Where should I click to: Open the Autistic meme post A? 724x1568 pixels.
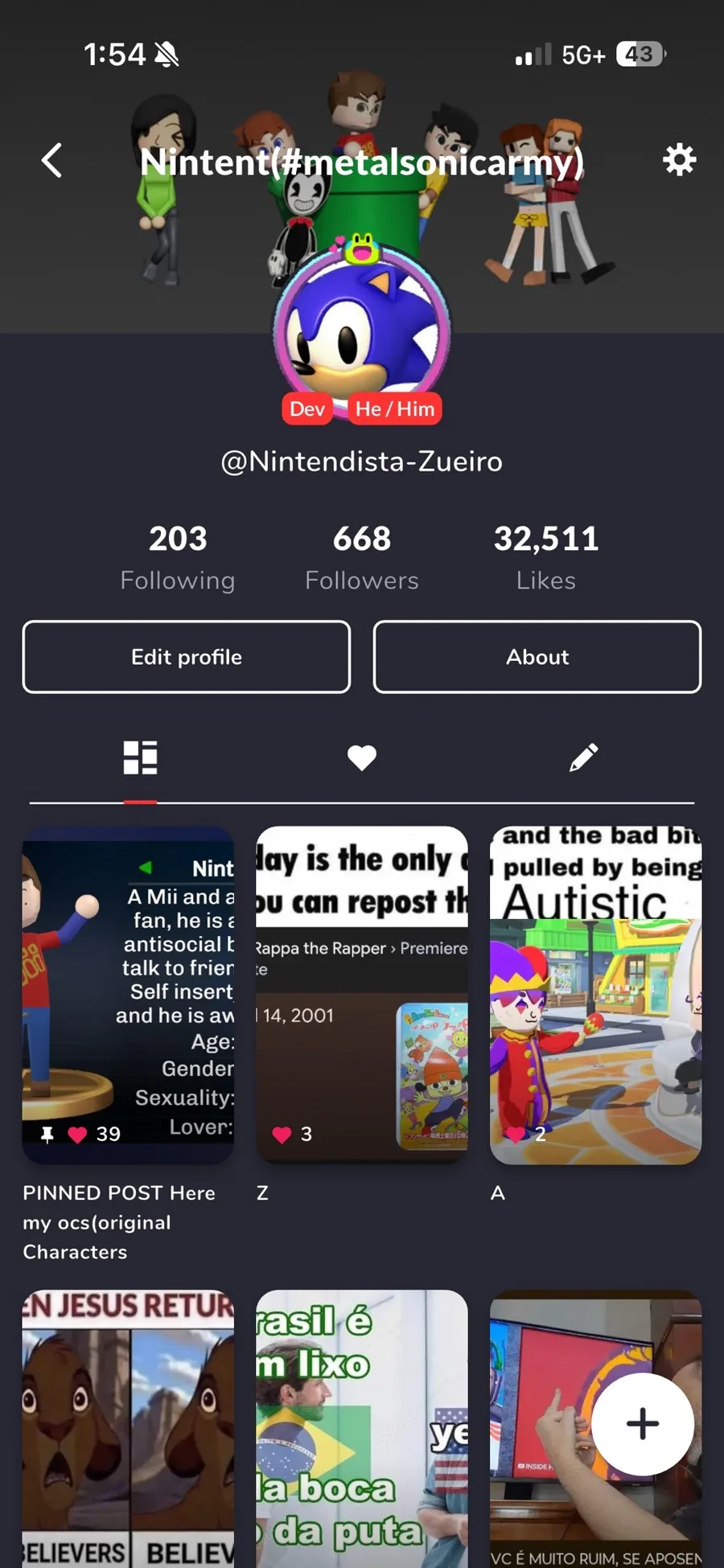[x=595, y=995]
